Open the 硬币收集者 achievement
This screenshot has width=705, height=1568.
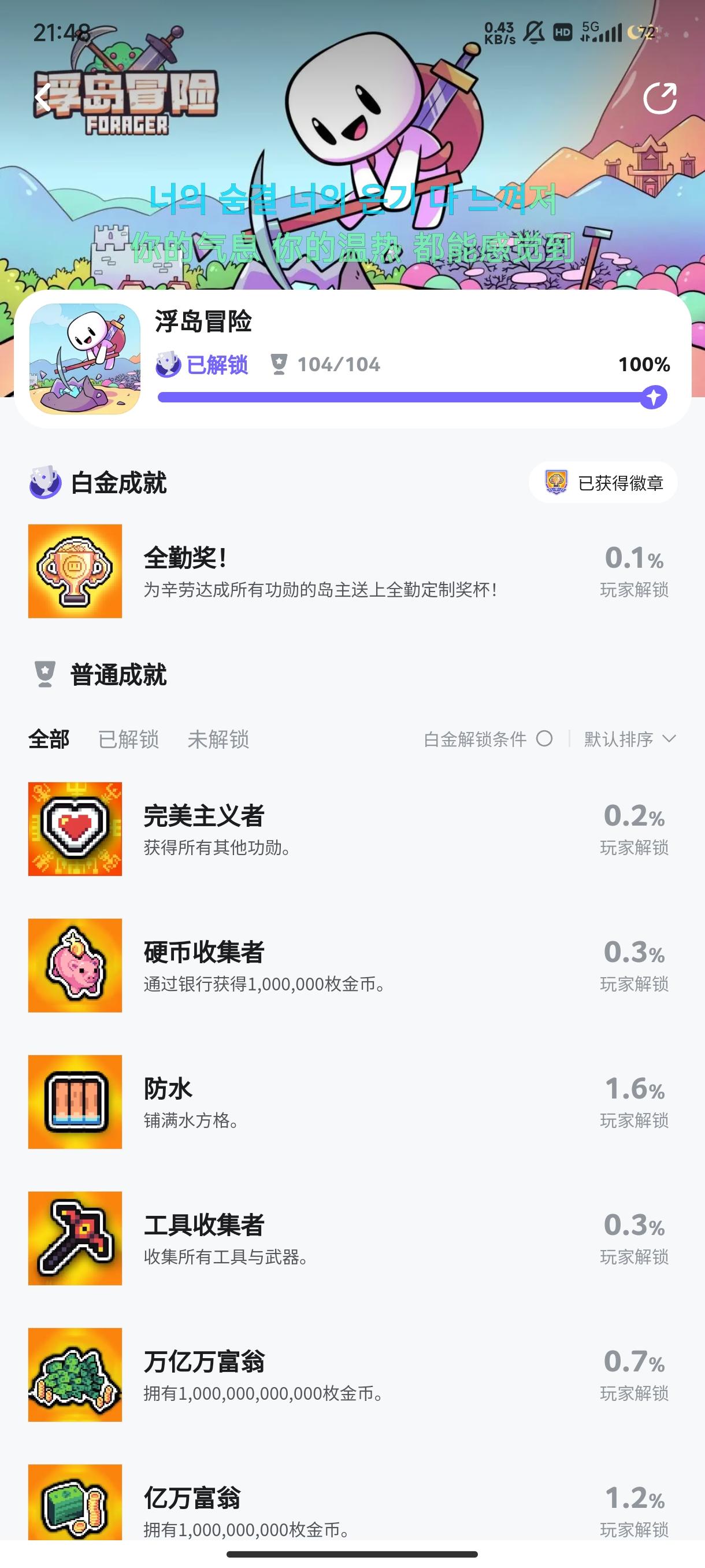(x=352, y=966)
